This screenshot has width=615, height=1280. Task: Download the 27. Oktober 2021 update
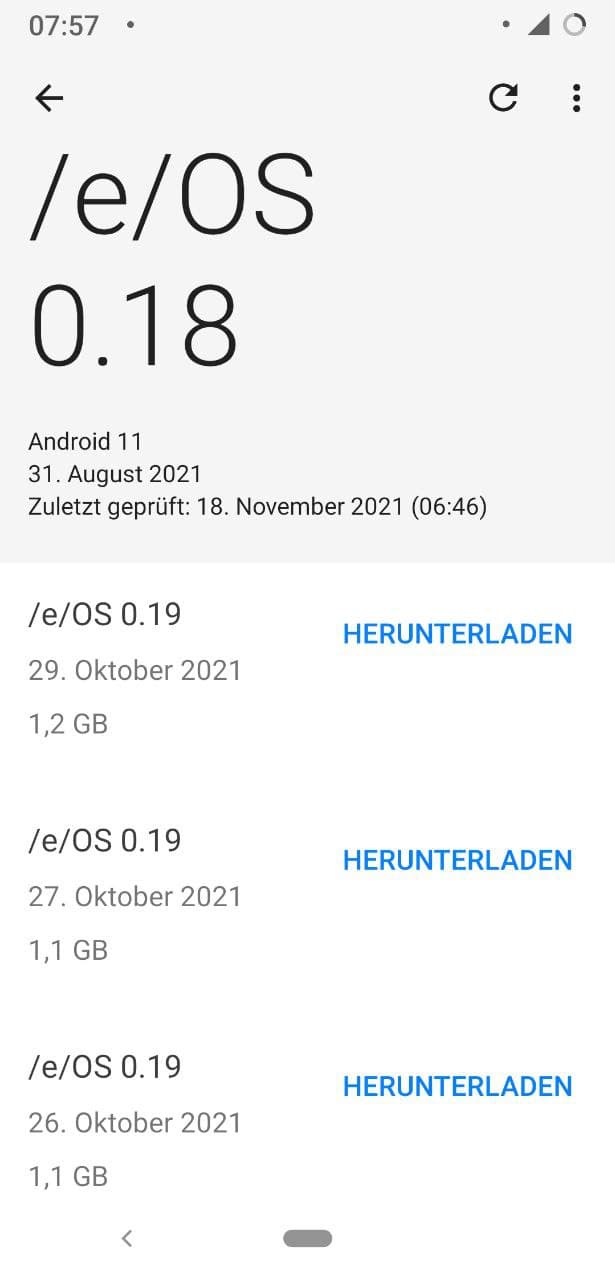point(457,860)
